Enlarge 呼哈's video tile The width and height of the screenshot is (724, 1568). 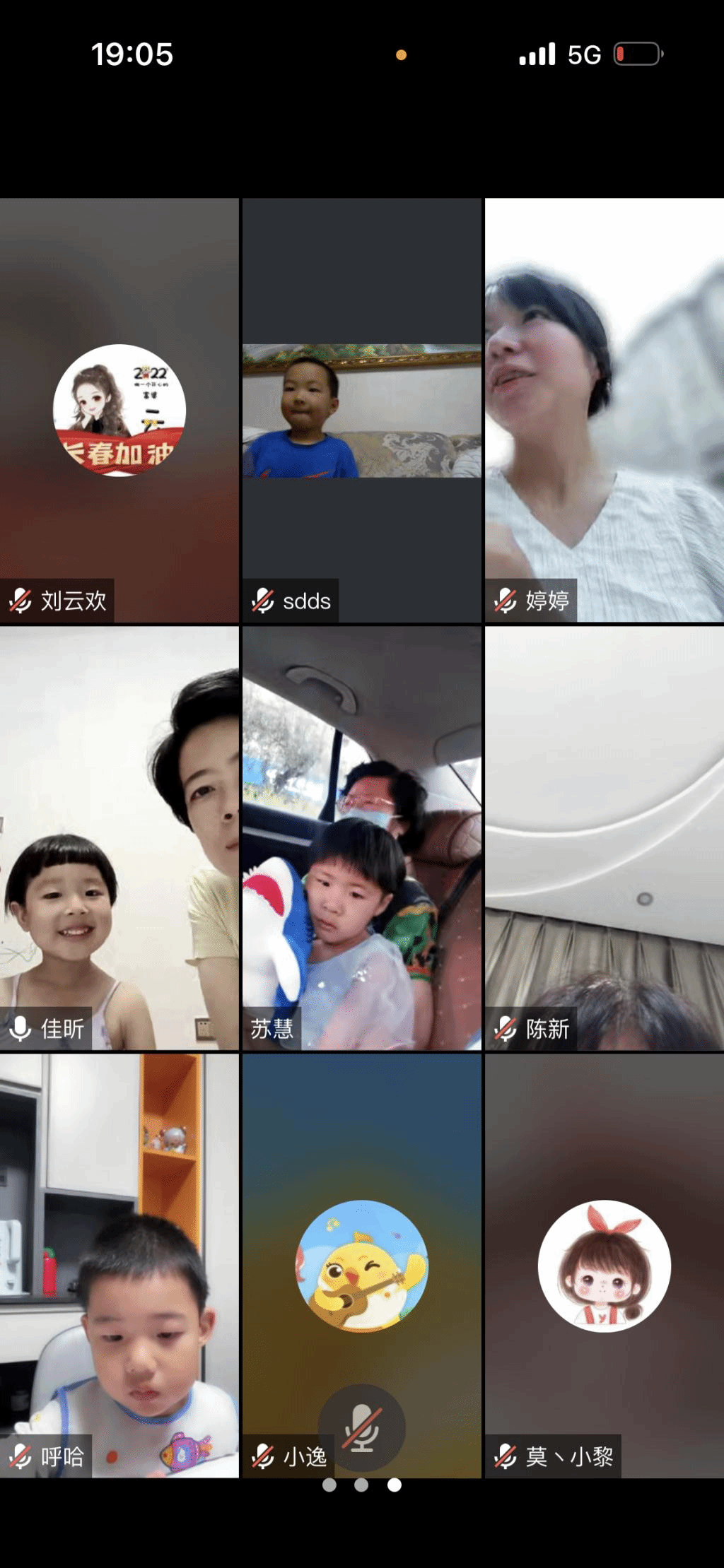[x=119, y=1265]
